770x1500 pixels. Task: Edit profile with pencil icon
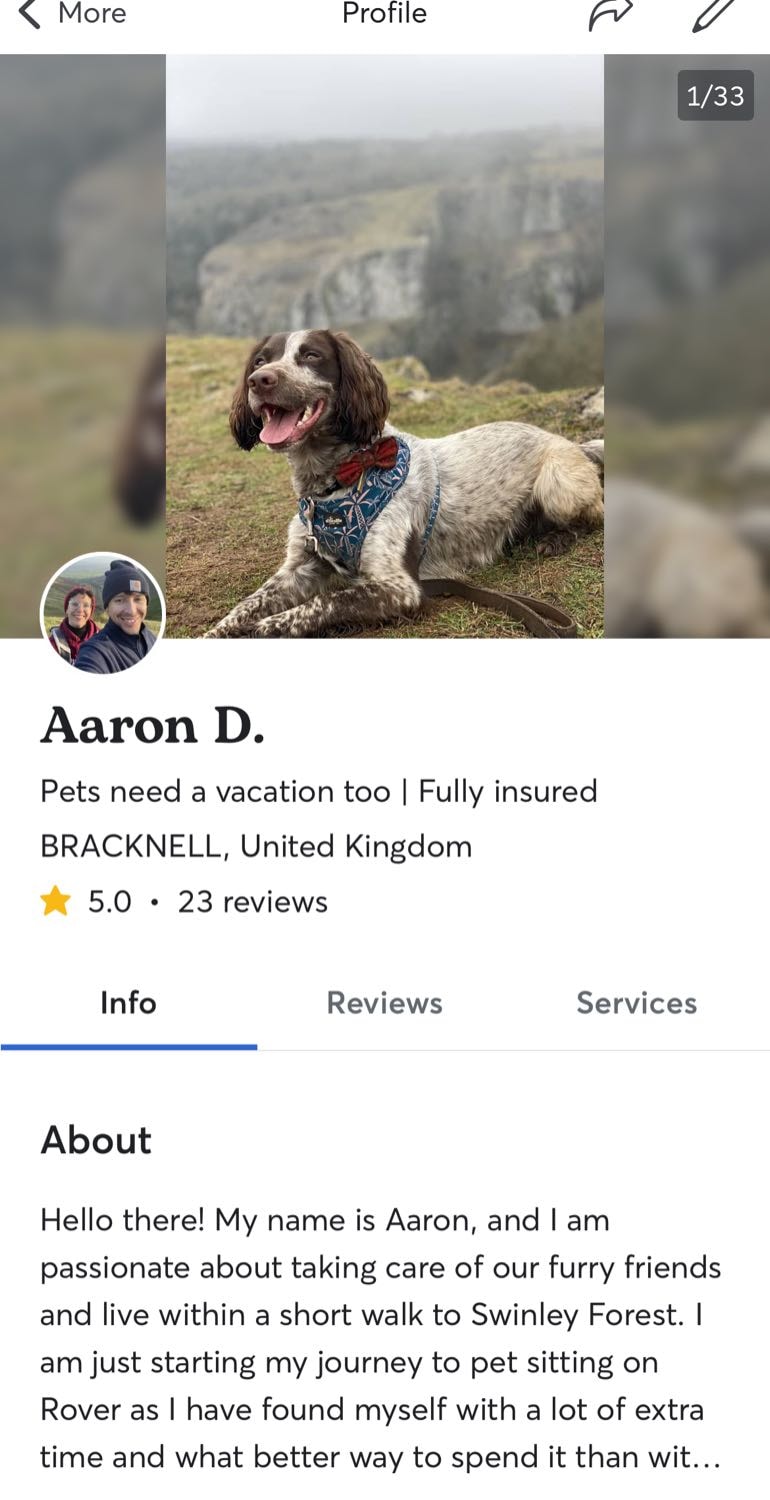click(714, 14)
